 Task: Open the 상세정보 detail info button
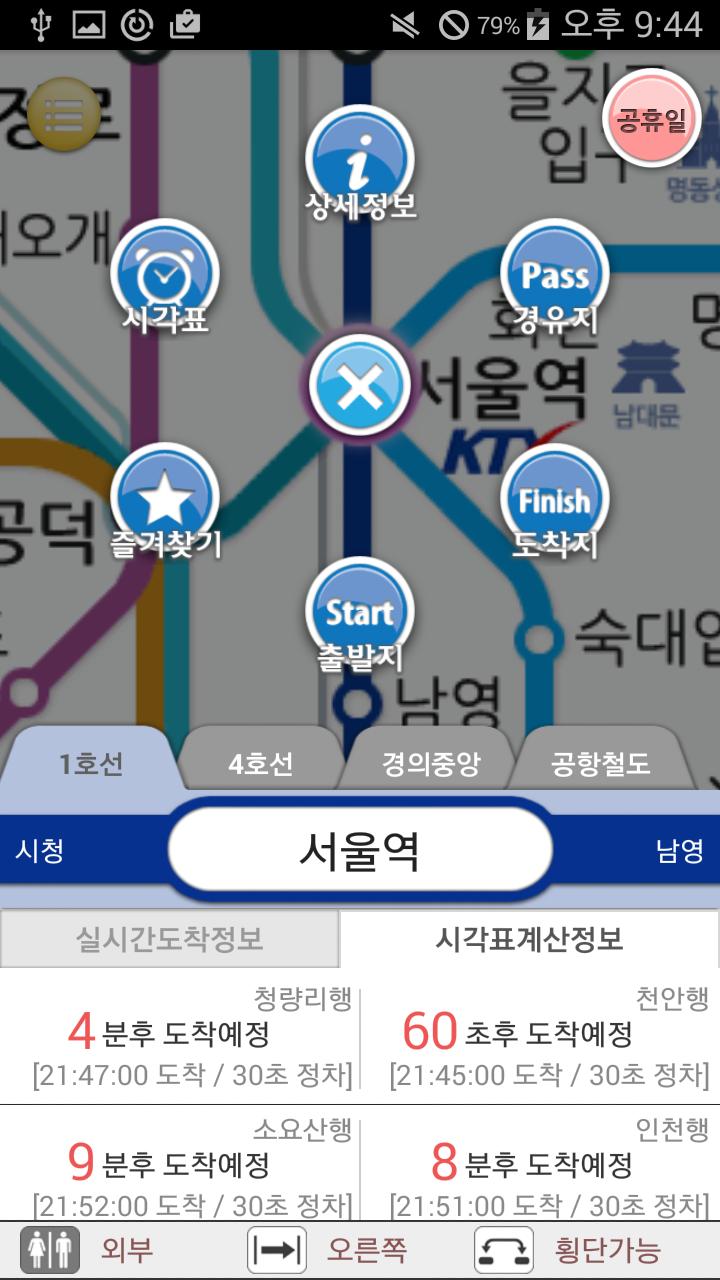tap(360, 162)
